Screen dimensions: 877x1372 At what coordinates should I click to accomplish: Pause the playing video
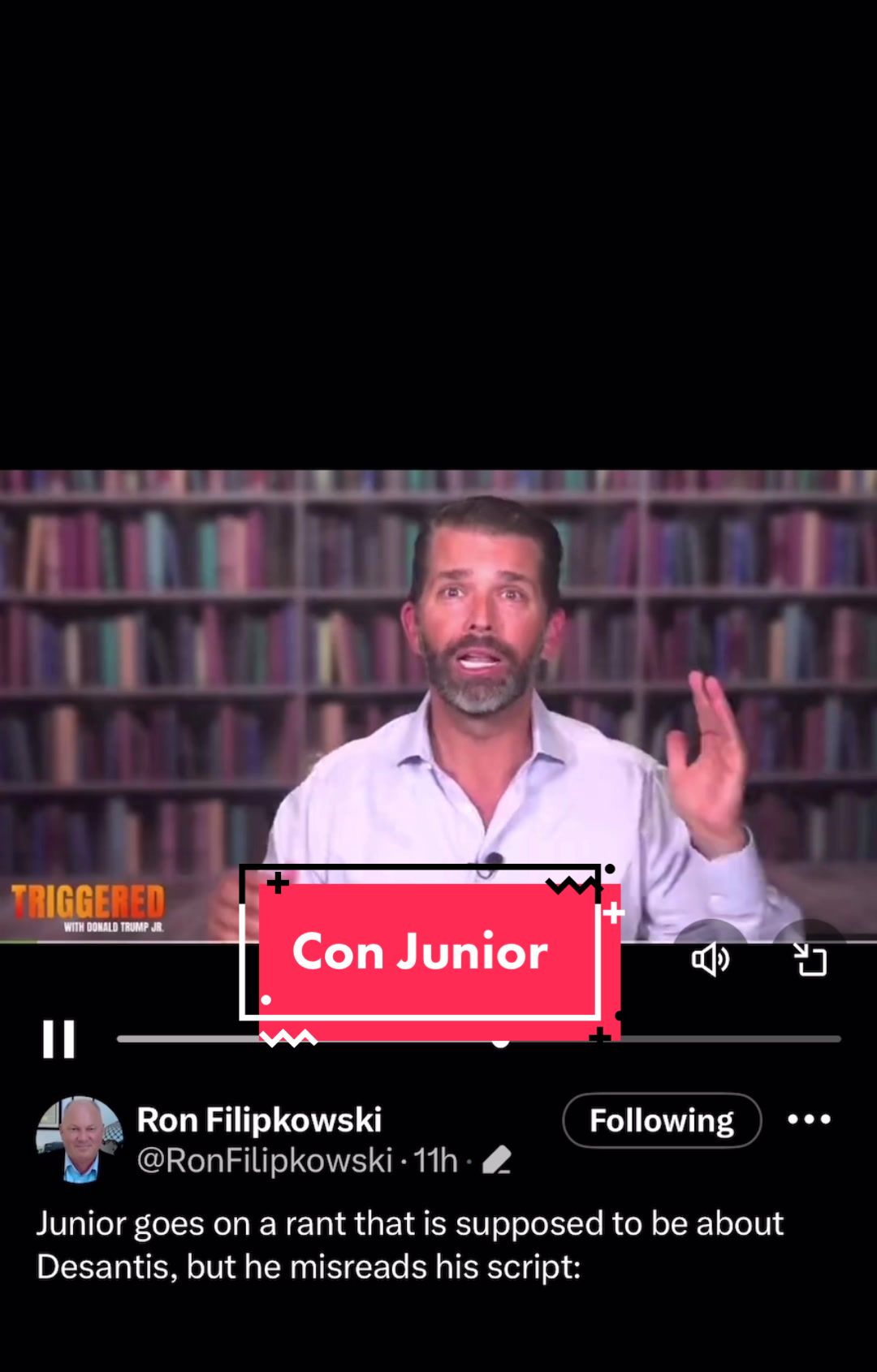(x=58, y=1039)
